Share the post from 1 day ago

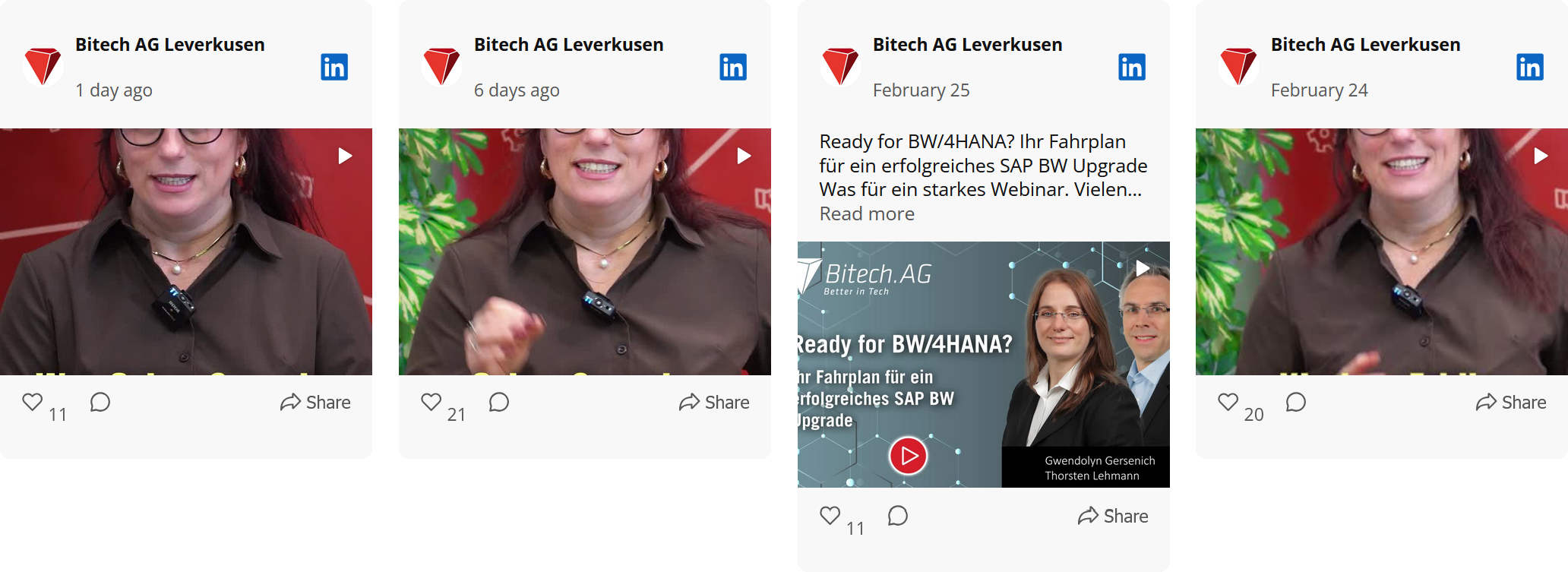315,403
